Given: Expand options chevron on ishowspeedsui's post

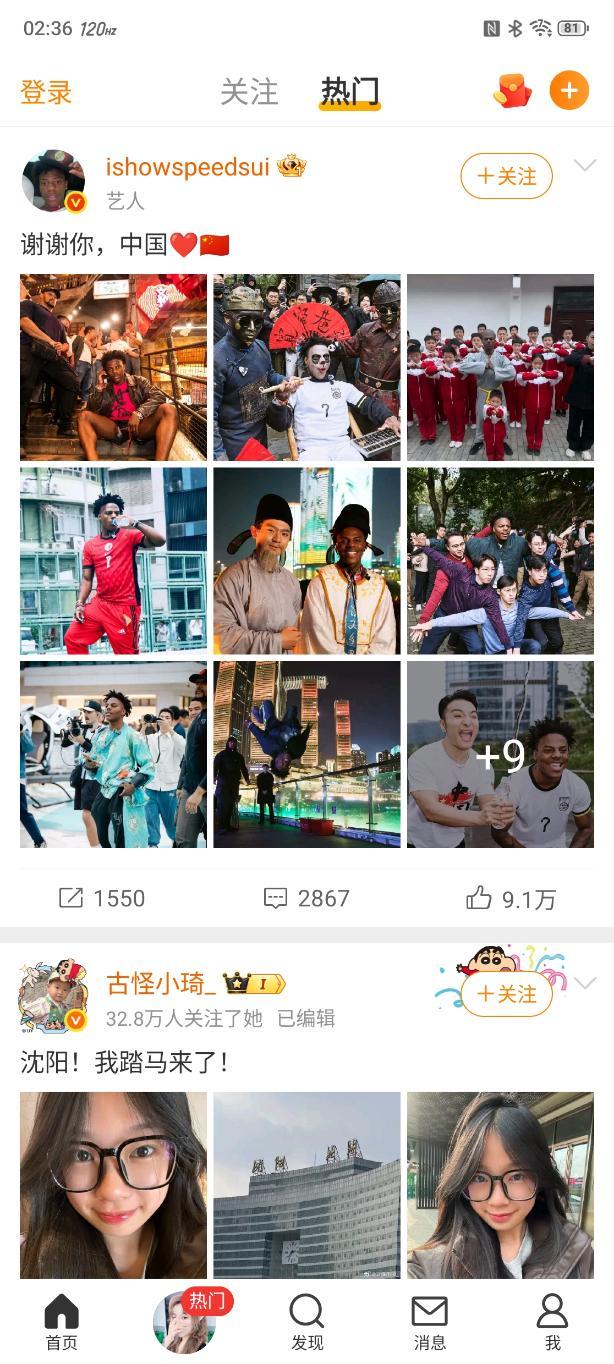Looking at the screenshot, I should coord(584,165).
